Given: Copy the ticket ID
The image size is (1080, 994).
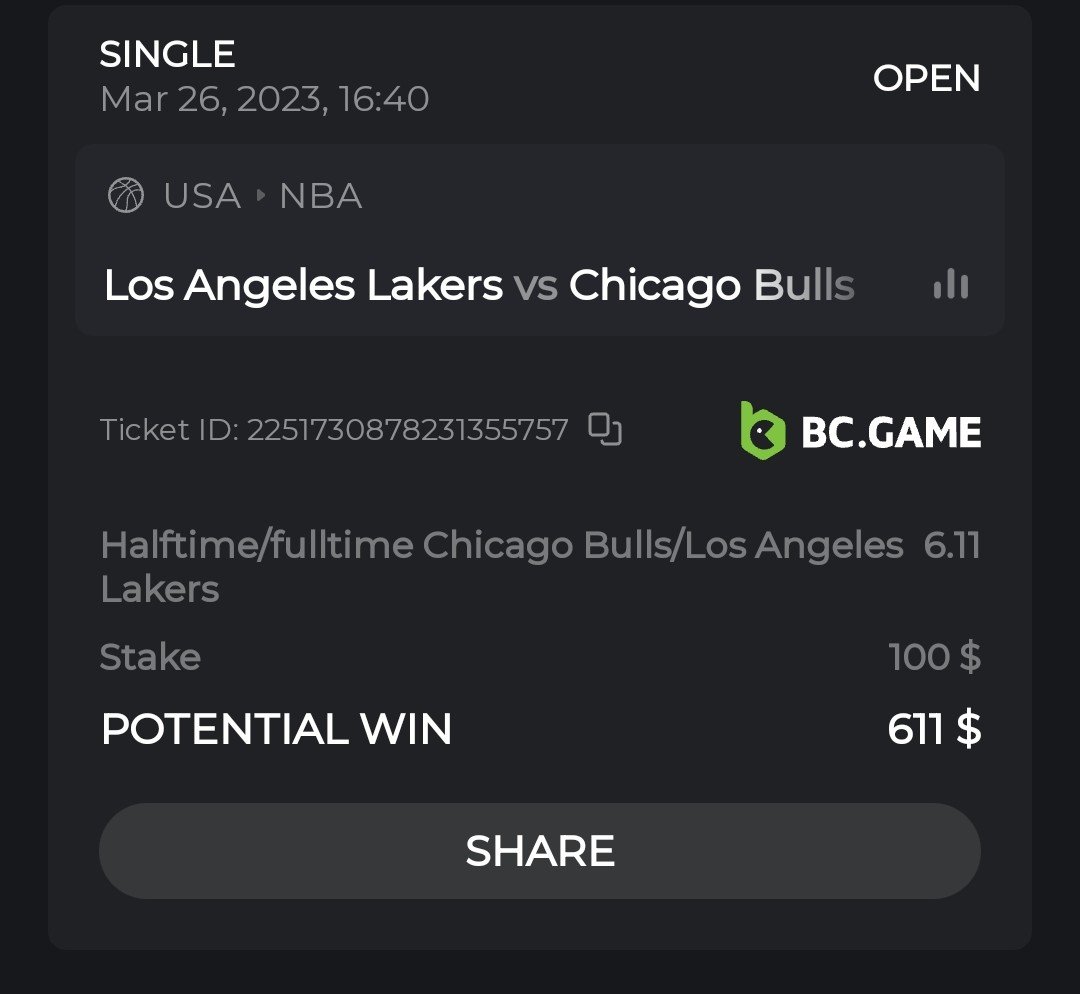Looking at the screenshot, I should [x=605, y=429].
